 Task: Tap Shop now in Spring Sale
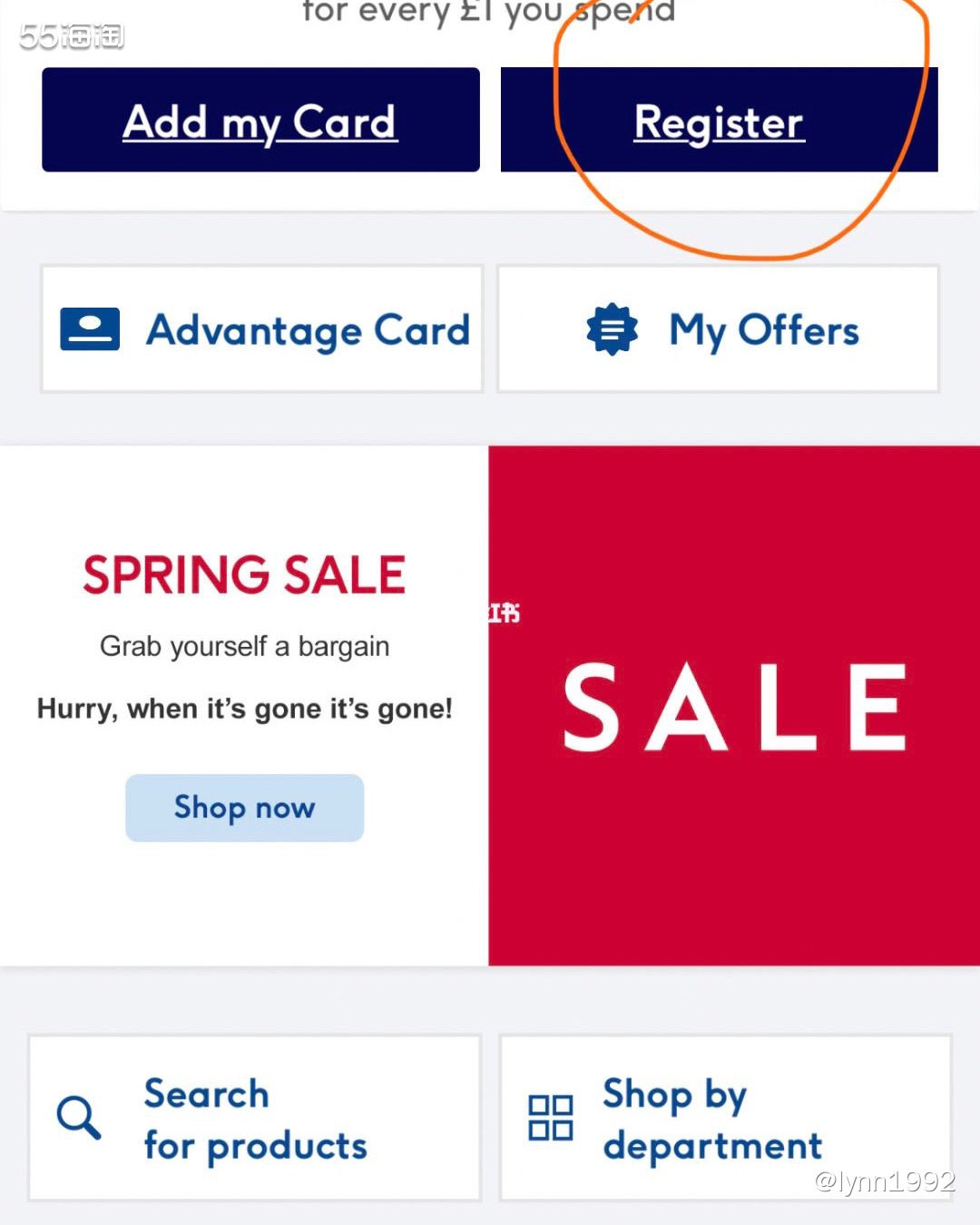pyautogui.click(x=244, y=808)
